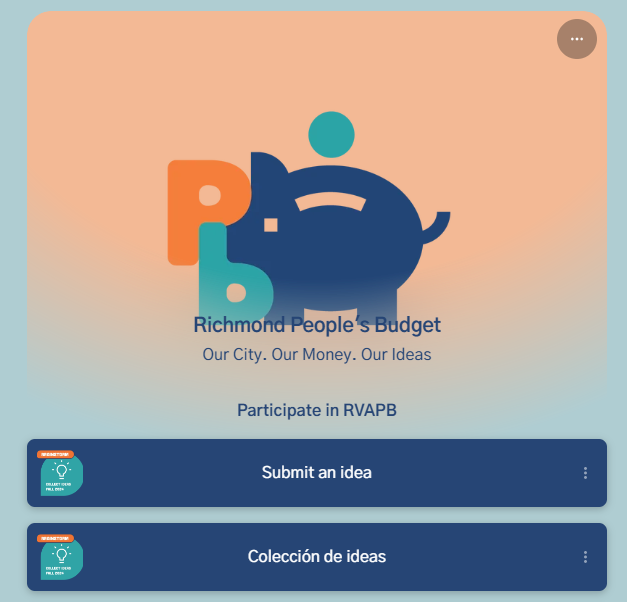Open options for Colección de ideas
Screen dimensions: 627x602
coord(585,557)
